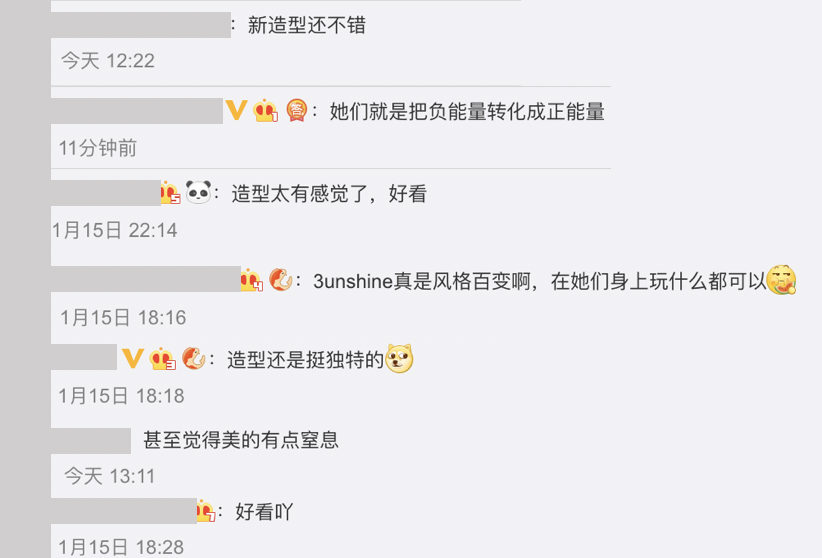Select the comment 好看吖
Image resolution: width=822 pixels, height=558 pixels.
pyautogui.click(x=265, y=513)
